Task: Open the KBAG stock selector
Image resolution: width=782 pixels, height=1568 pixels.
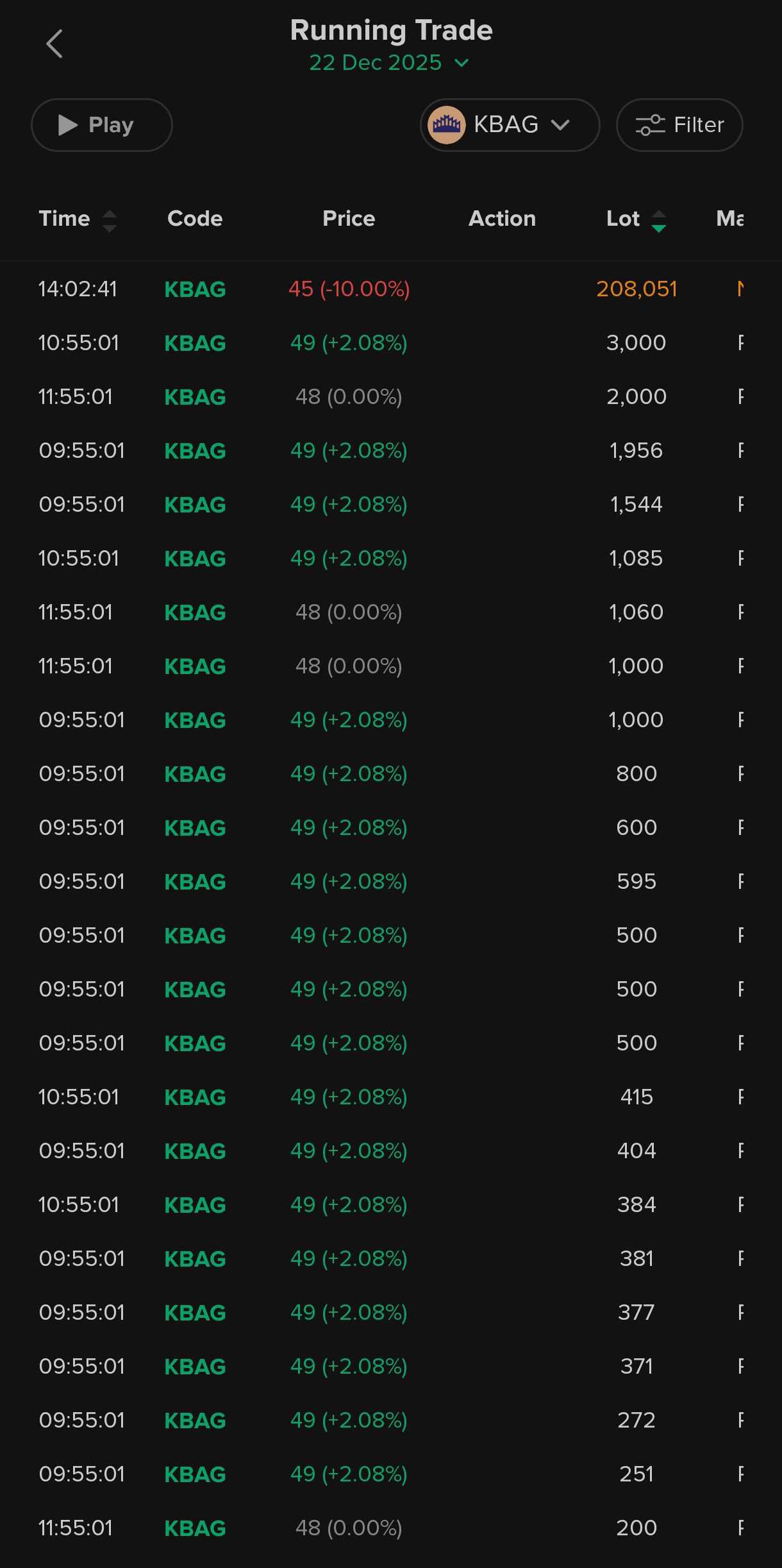Action: point(510,125)
